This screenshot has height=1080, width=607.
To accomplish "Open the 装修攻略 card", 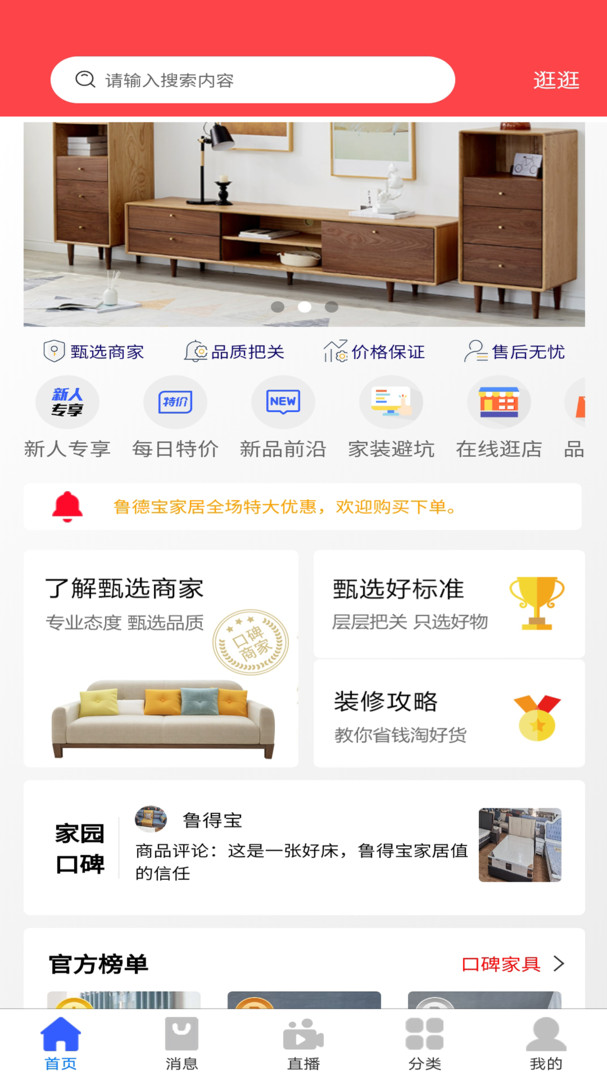I will click(x=449, y=714).
